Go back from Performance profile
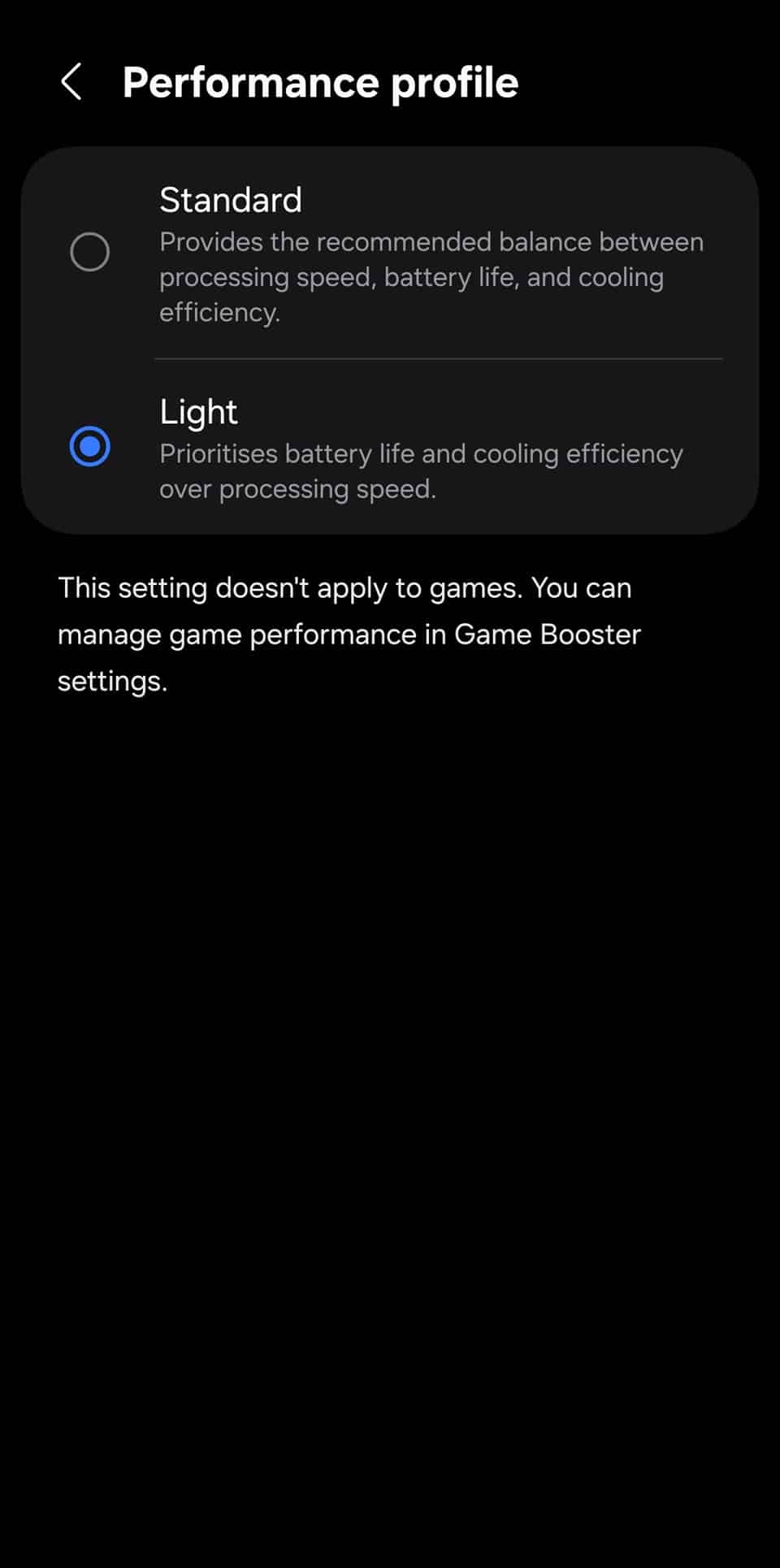780x1568 pixels. [71, 82]
